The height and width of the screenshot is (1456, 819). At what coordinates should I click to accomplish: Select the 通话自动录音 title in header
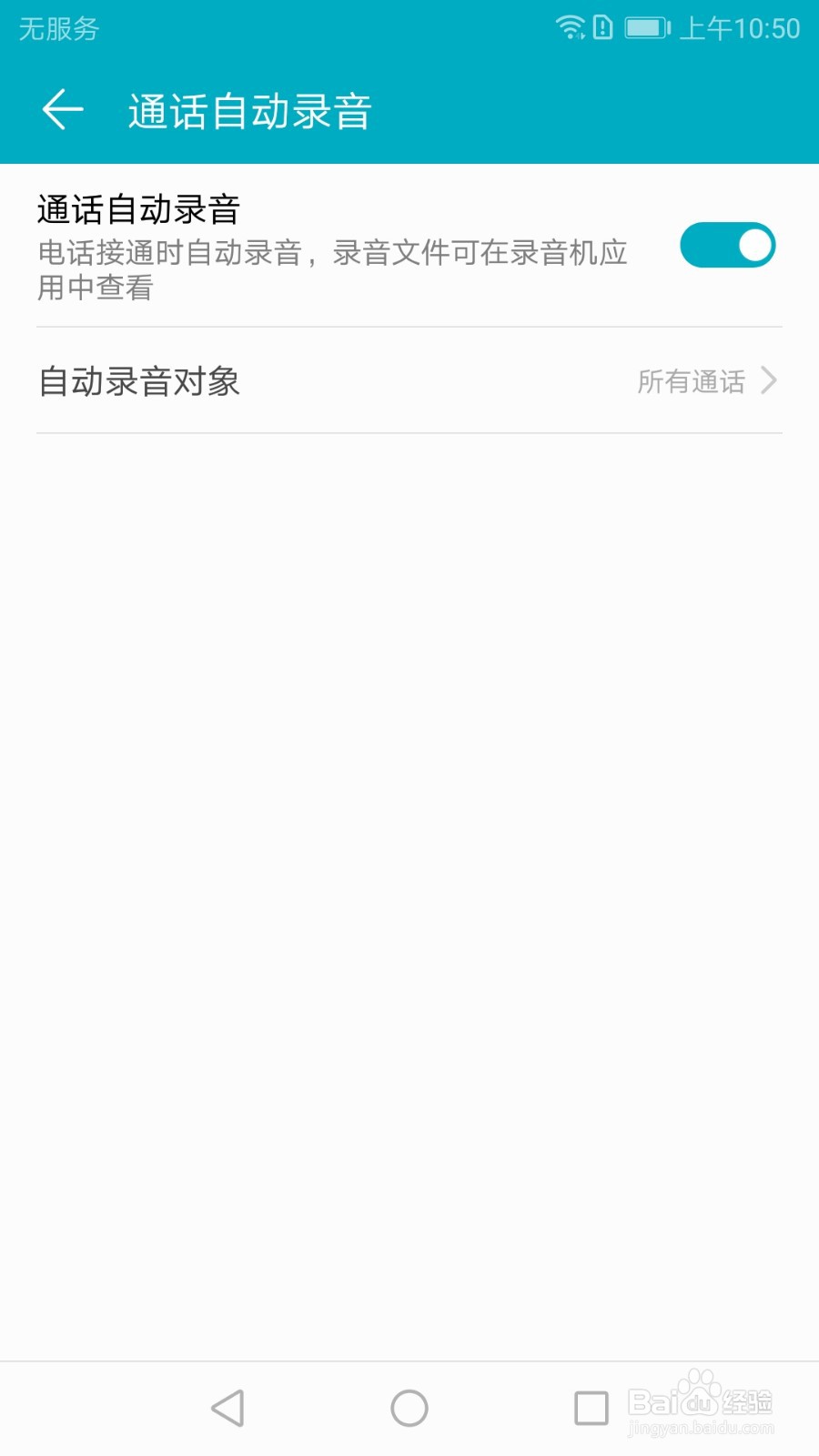[250, 109]
